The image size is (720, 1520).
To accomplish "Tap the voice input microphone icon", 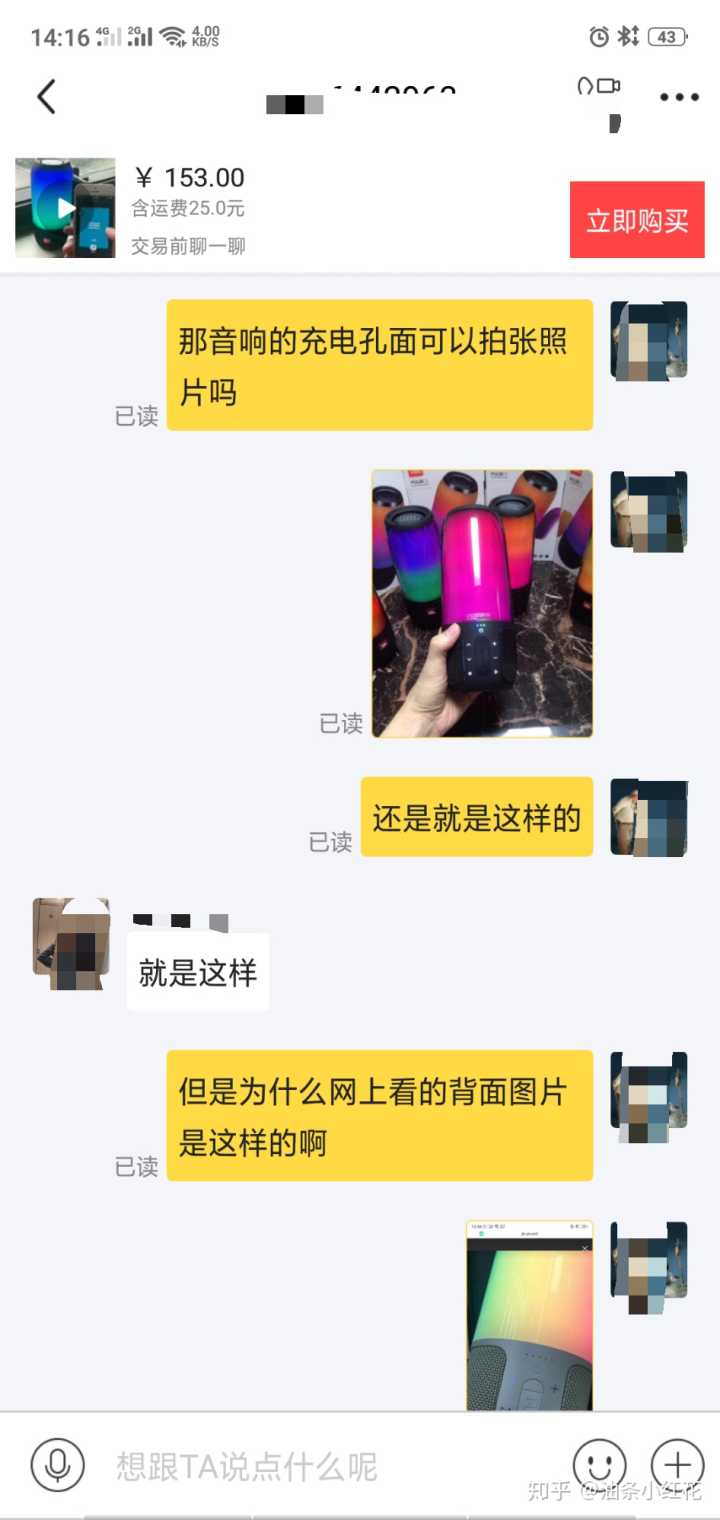I will click(x=58, y=1465).
